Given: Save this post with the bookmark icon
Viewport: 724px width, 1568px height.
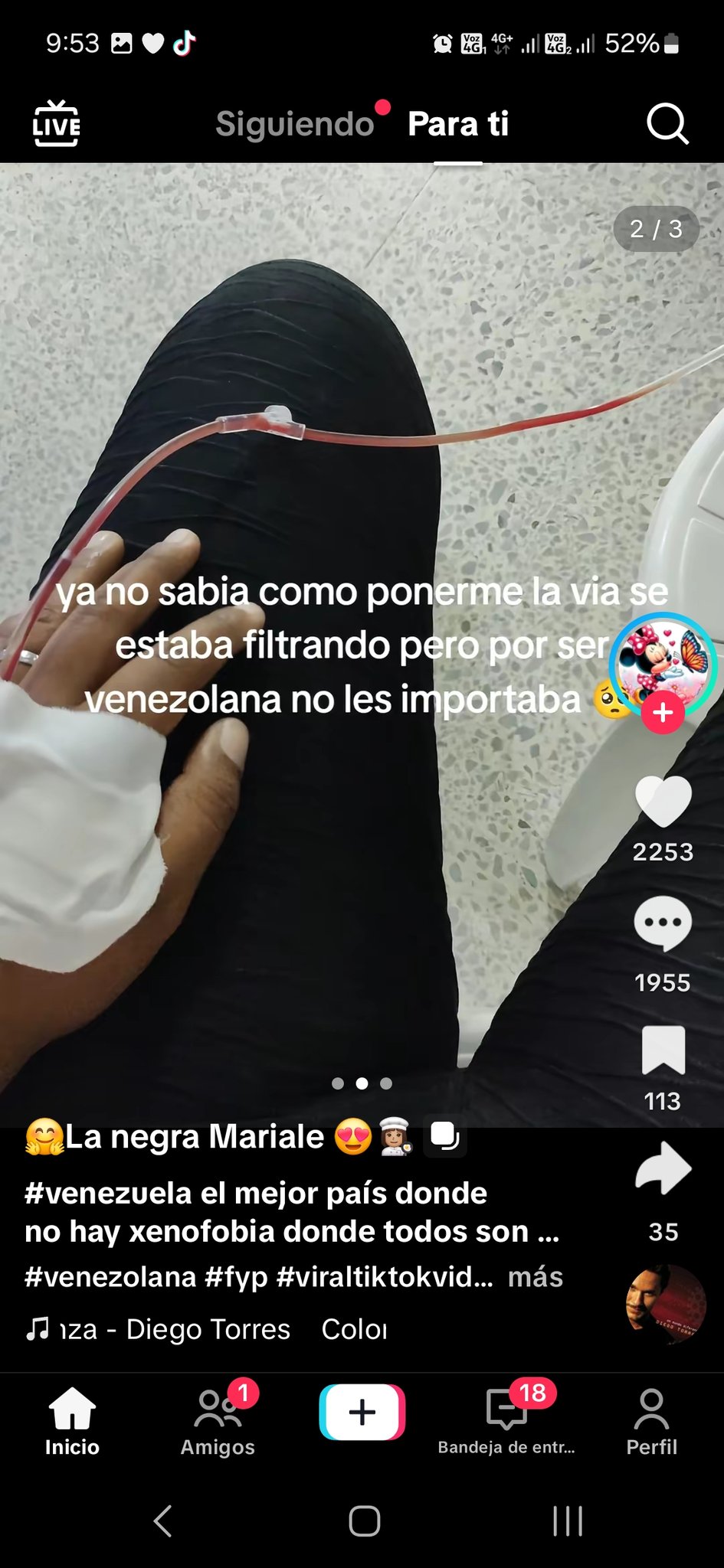Looking at the screenshot, I should tap(663, 1050).
